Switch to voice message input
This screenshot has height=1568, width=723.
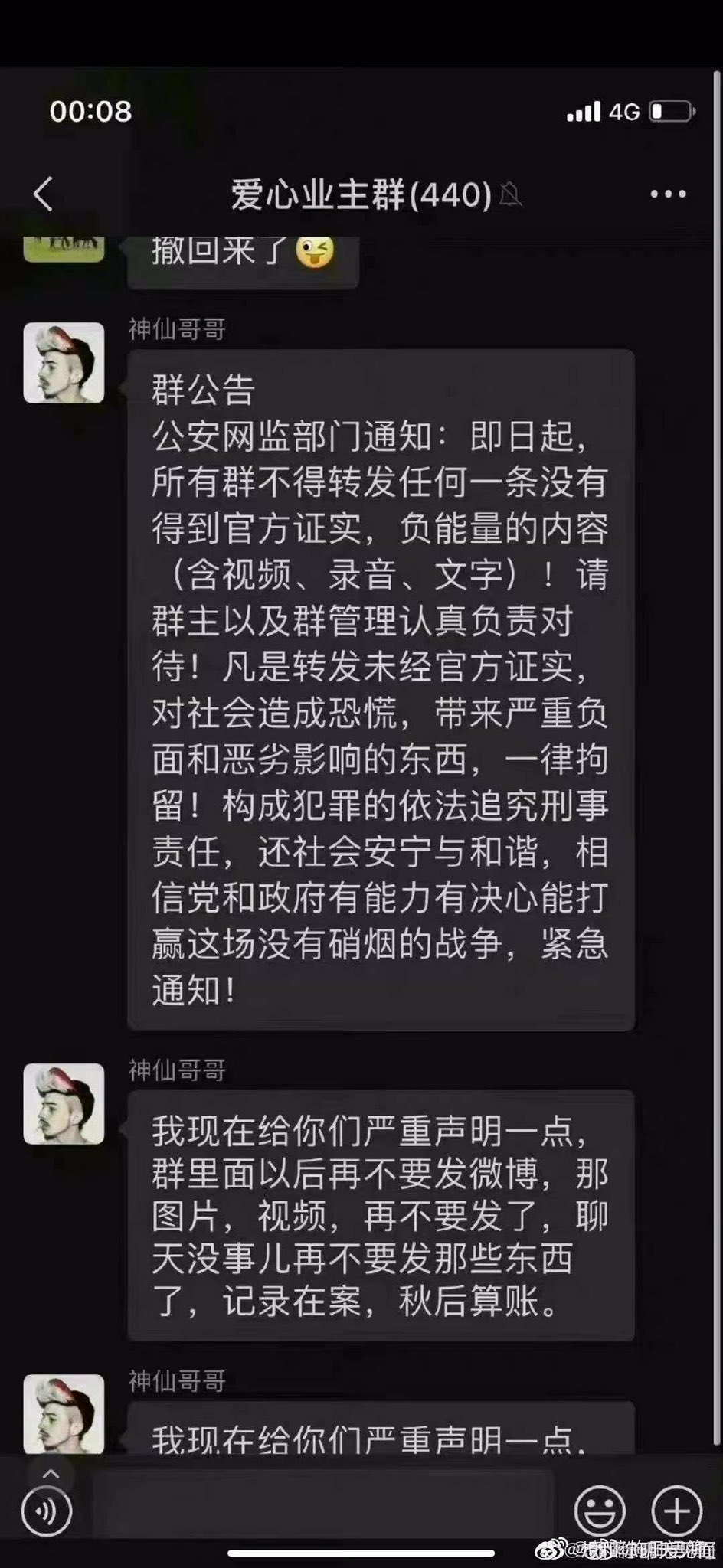(x=47, y=1512)
